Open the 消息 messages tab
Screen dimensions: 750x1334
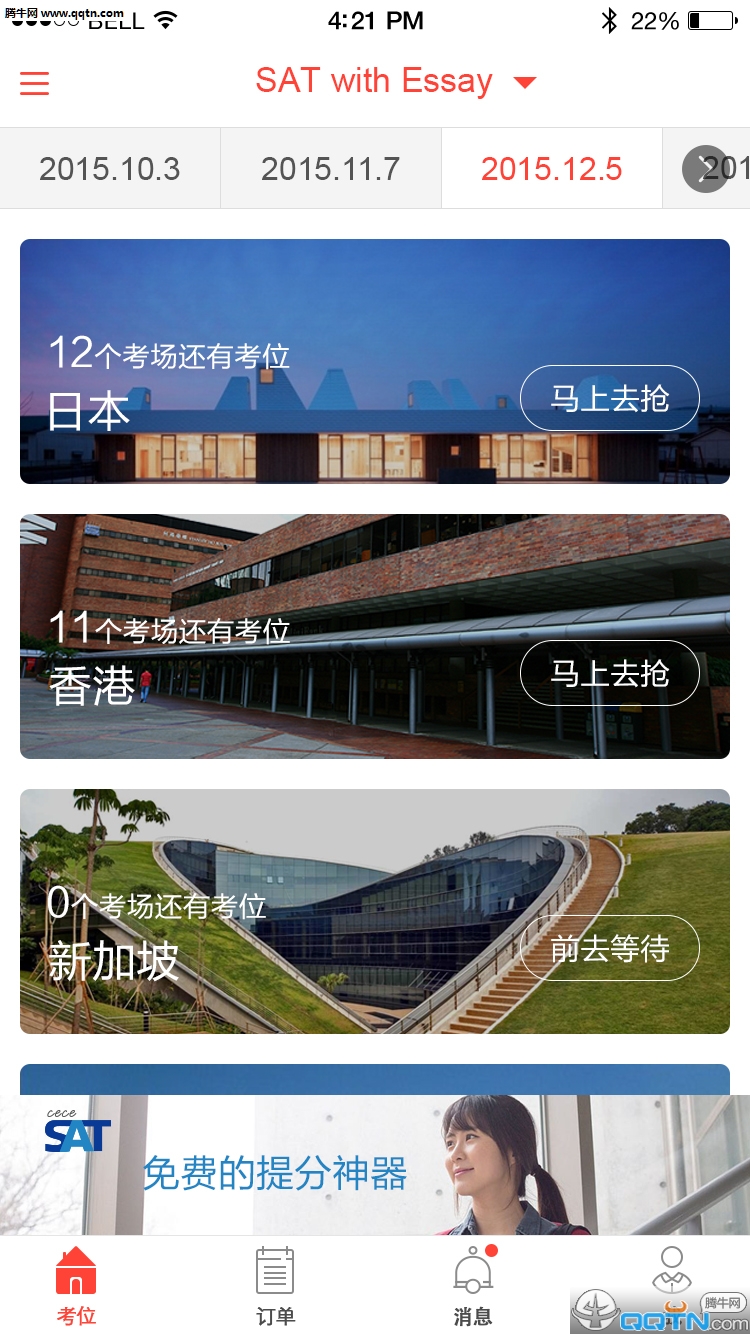pos(473,1286)
